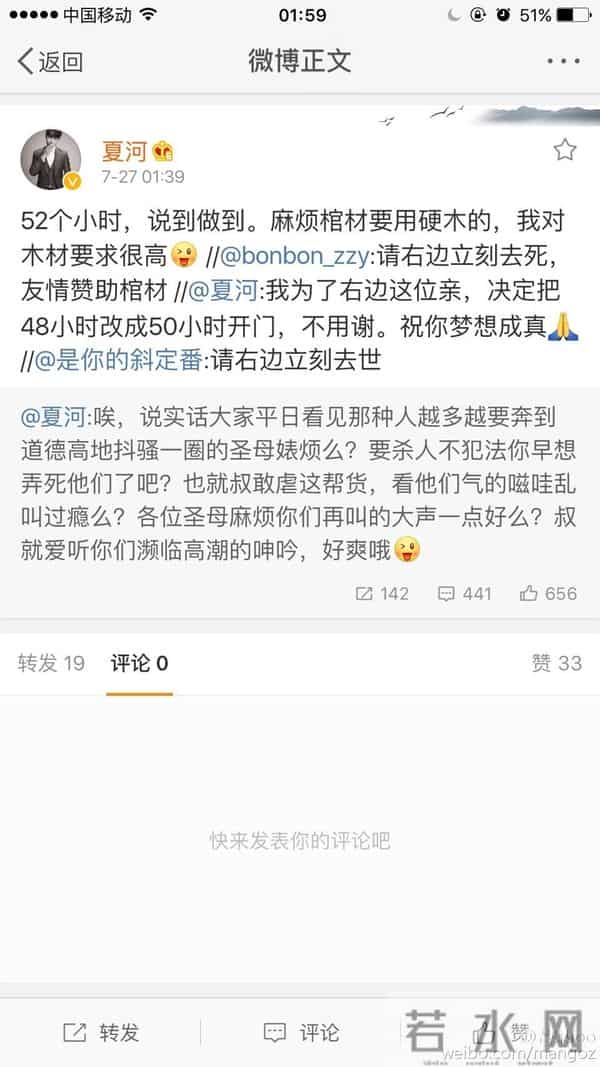Viewport: 600px width, 1067px height.
Task: Like the original post with 656 likes
Action: pos(547,593)
